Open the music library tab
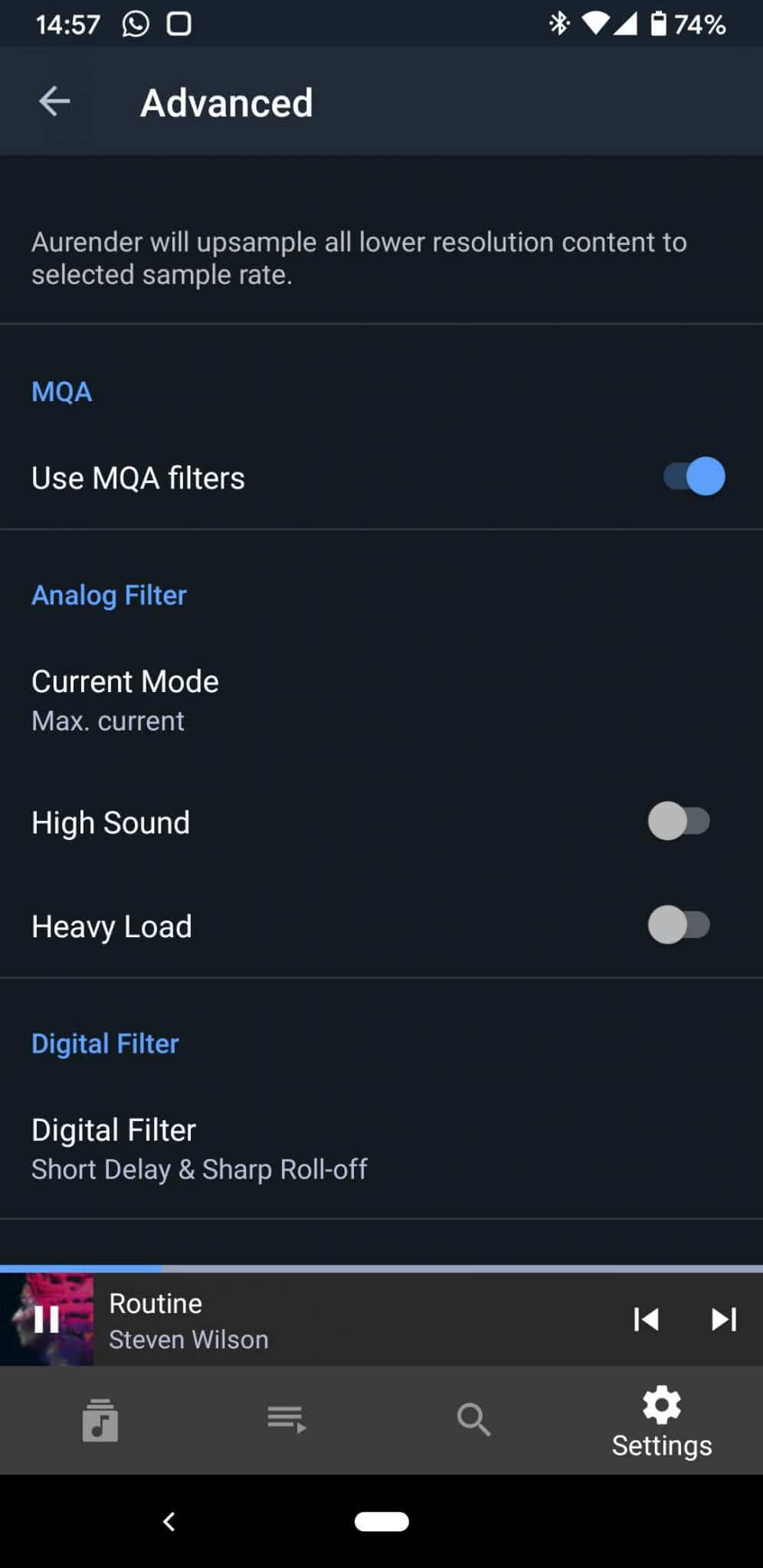This screenshot has width=763, height=1568. click(100, 1420)
